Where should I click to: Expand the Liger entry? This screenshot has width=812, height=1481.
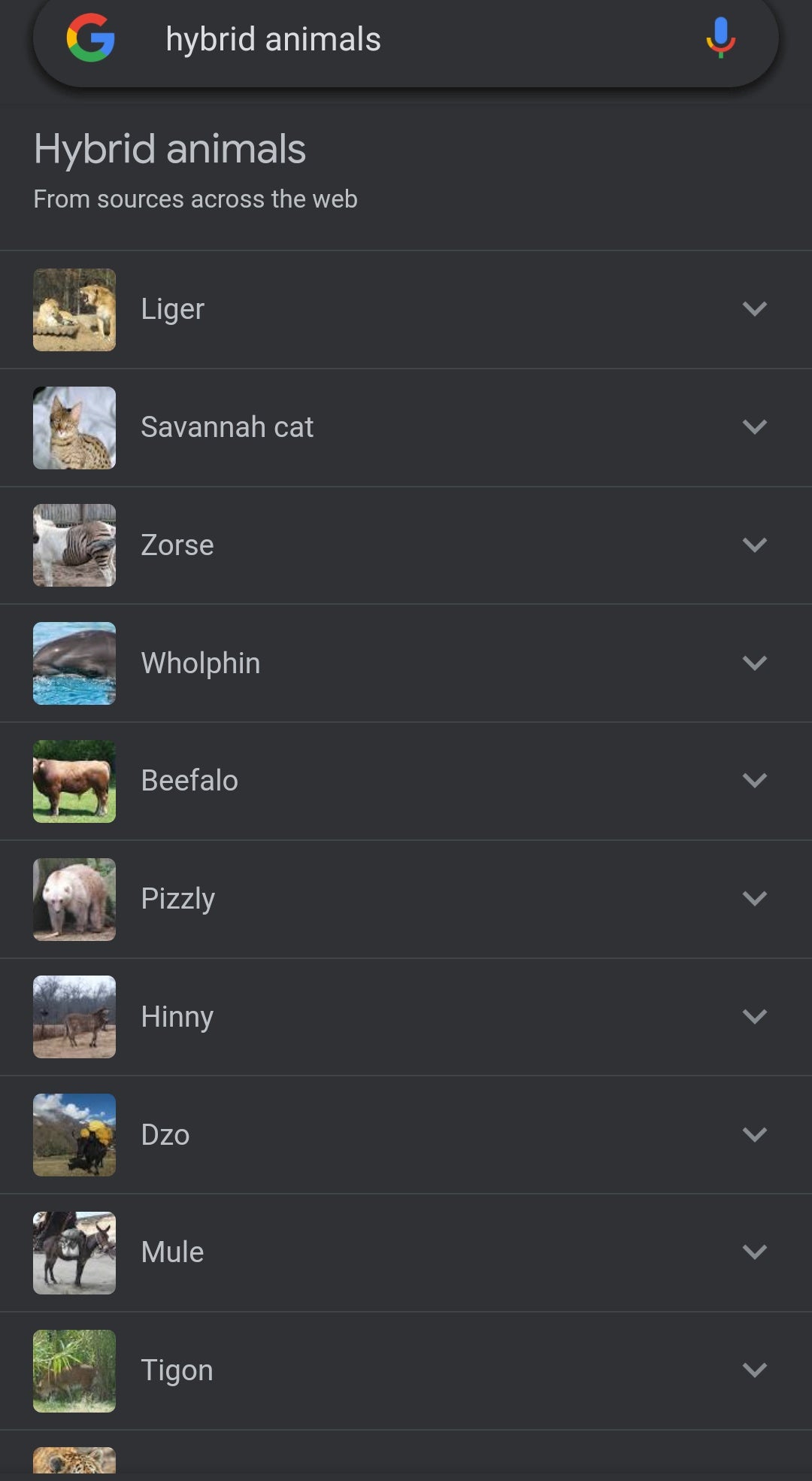[754, 309]
